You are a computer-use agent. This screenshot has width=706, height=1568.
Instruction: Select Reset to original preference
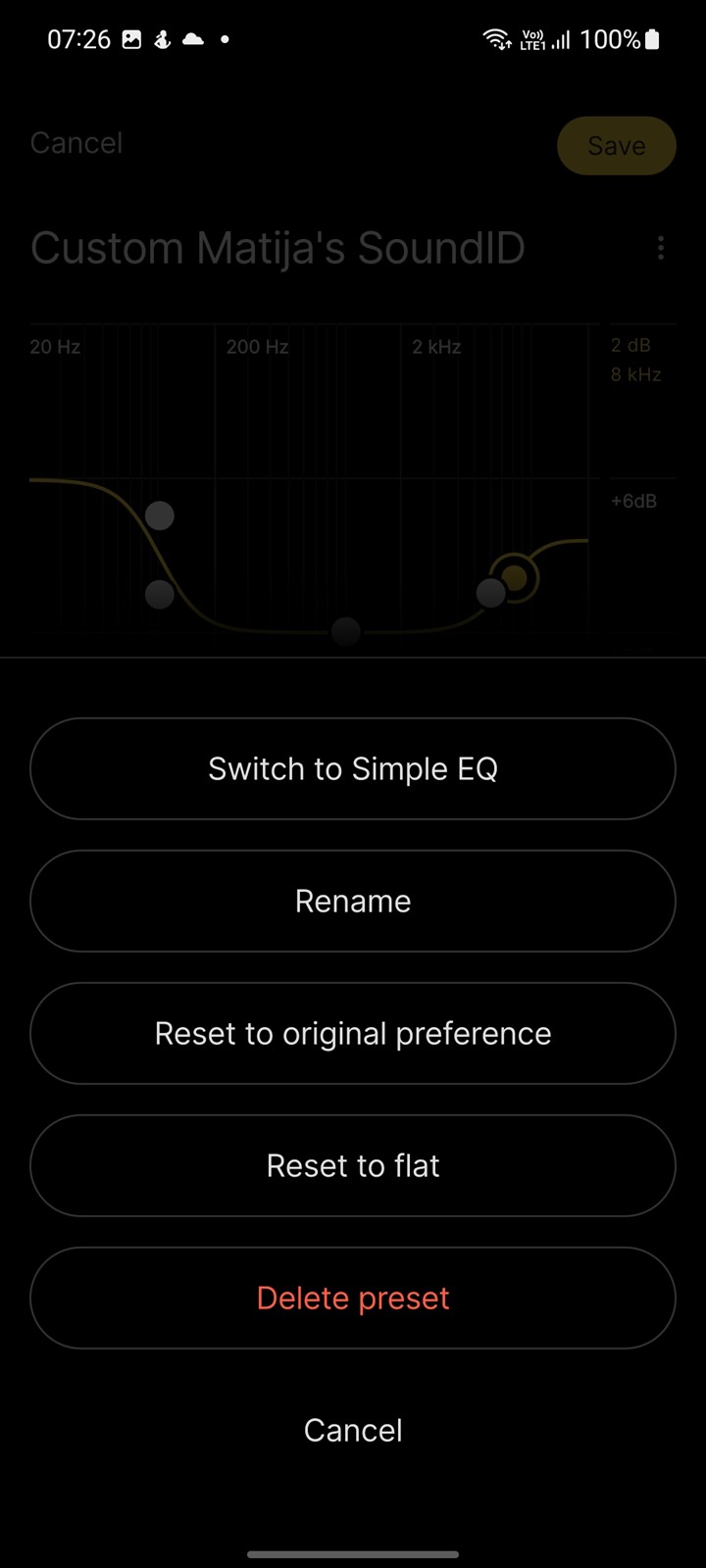[353, 1033]
